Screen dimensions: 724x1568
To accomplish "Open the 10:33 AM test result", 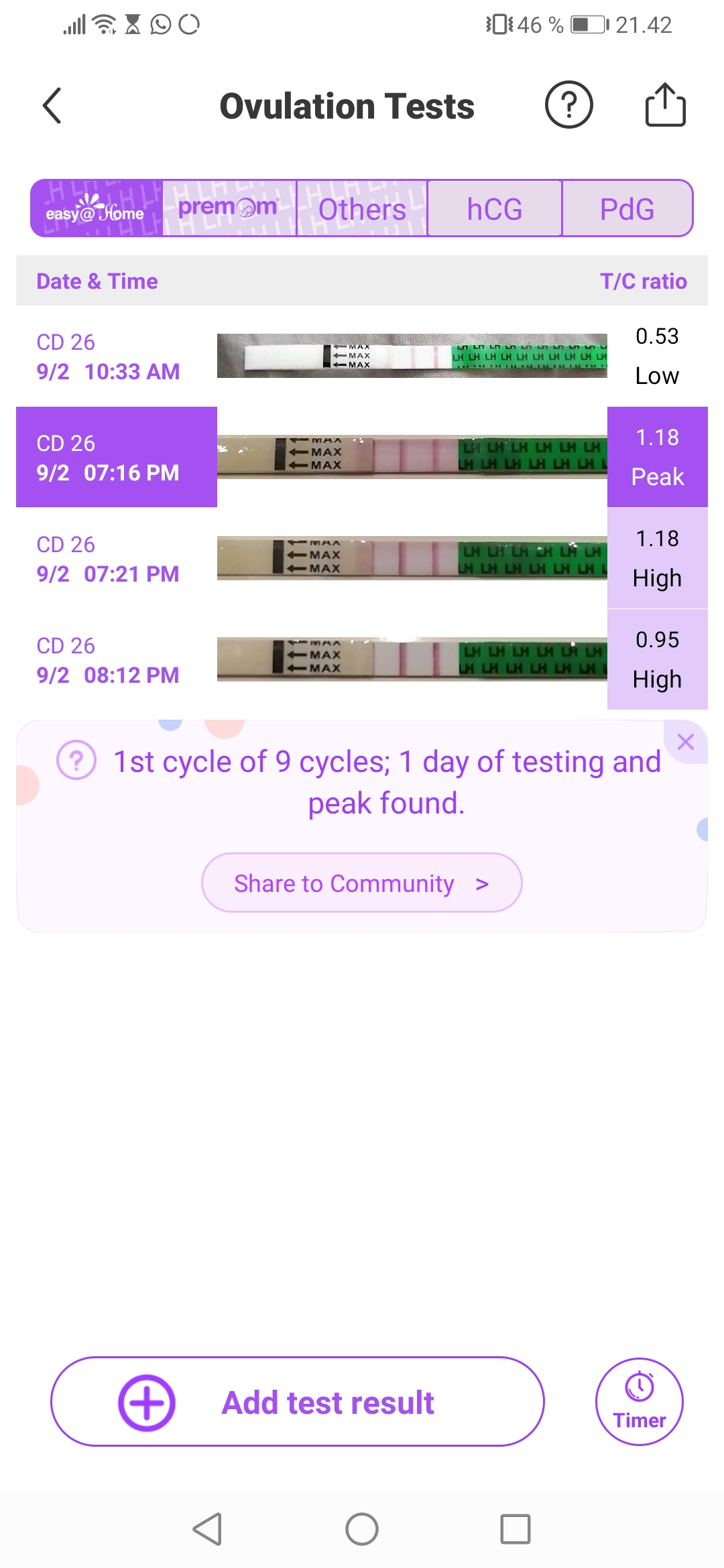I will click(x=362, y=356).
